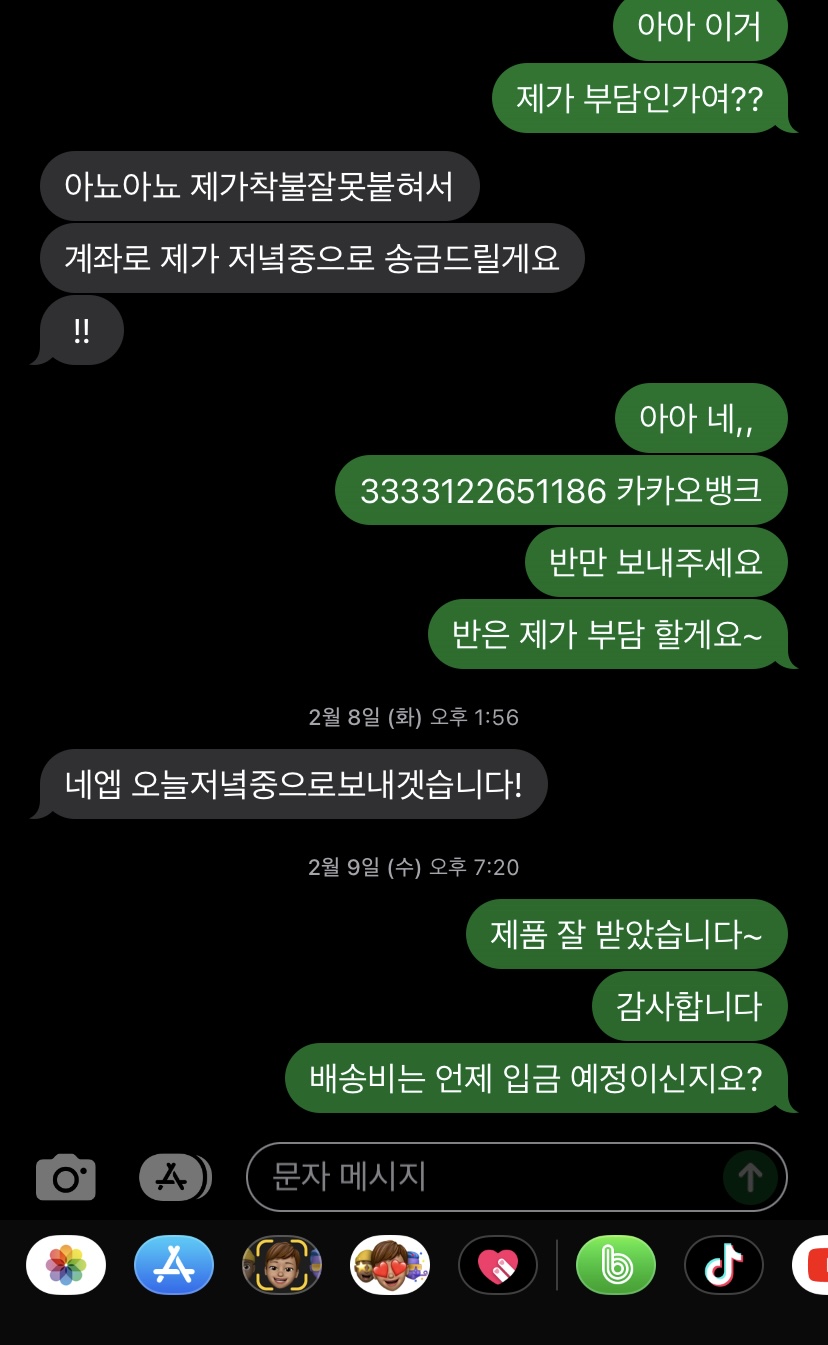Open the Digital Touch heart app
Image resolution: width=828 pixels, height=1345 pixels.
[498, 1266]
